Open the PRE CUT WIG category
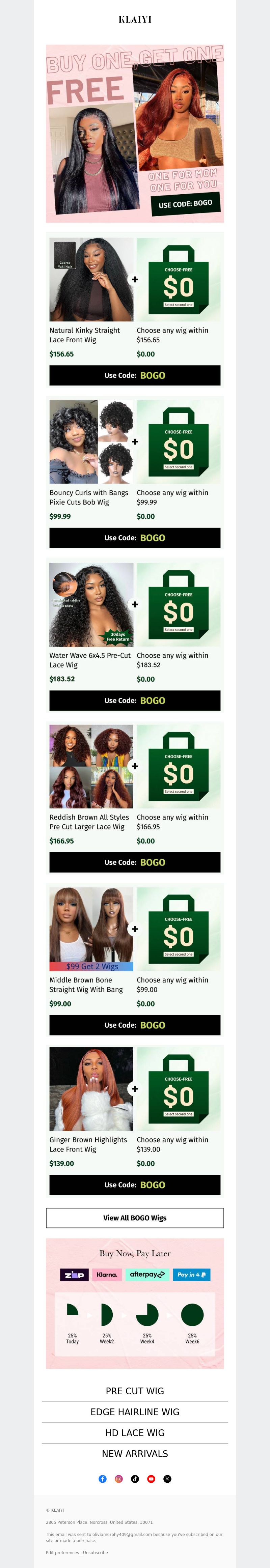The width and height of the screenshot is (270, 1568). coord(135,1391)
